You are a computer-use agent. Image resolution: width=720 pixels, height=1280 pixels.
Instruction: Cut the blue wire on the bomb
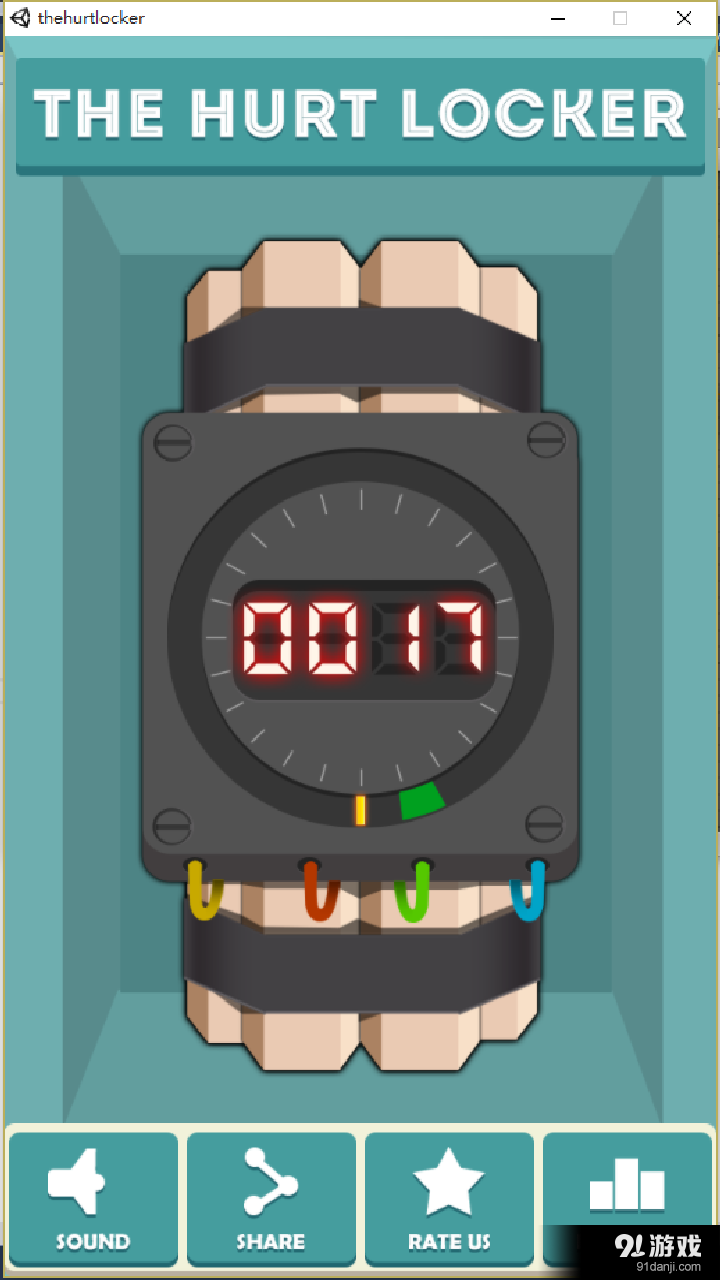click(528, 895)
